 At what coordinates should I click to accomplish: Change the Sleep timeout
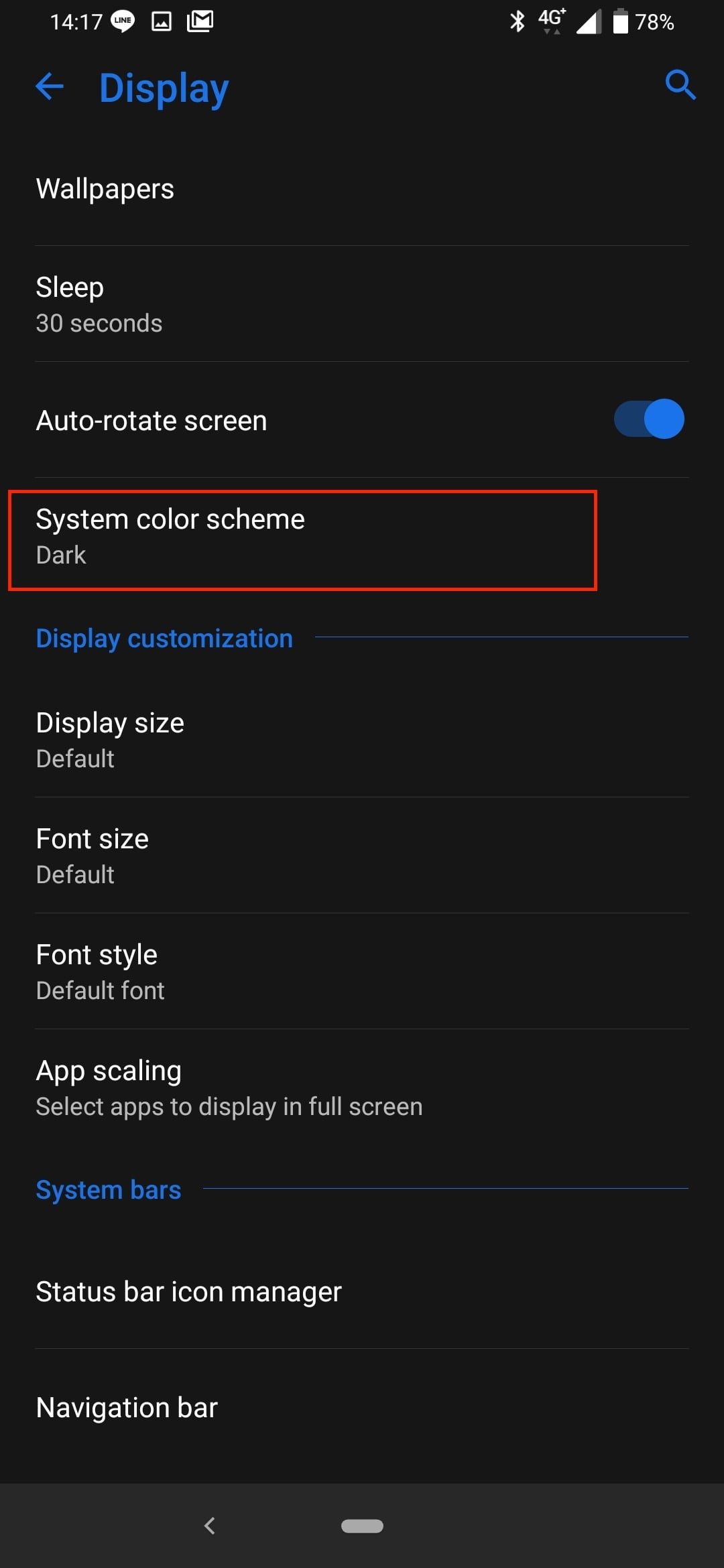[x=362, y=304]
